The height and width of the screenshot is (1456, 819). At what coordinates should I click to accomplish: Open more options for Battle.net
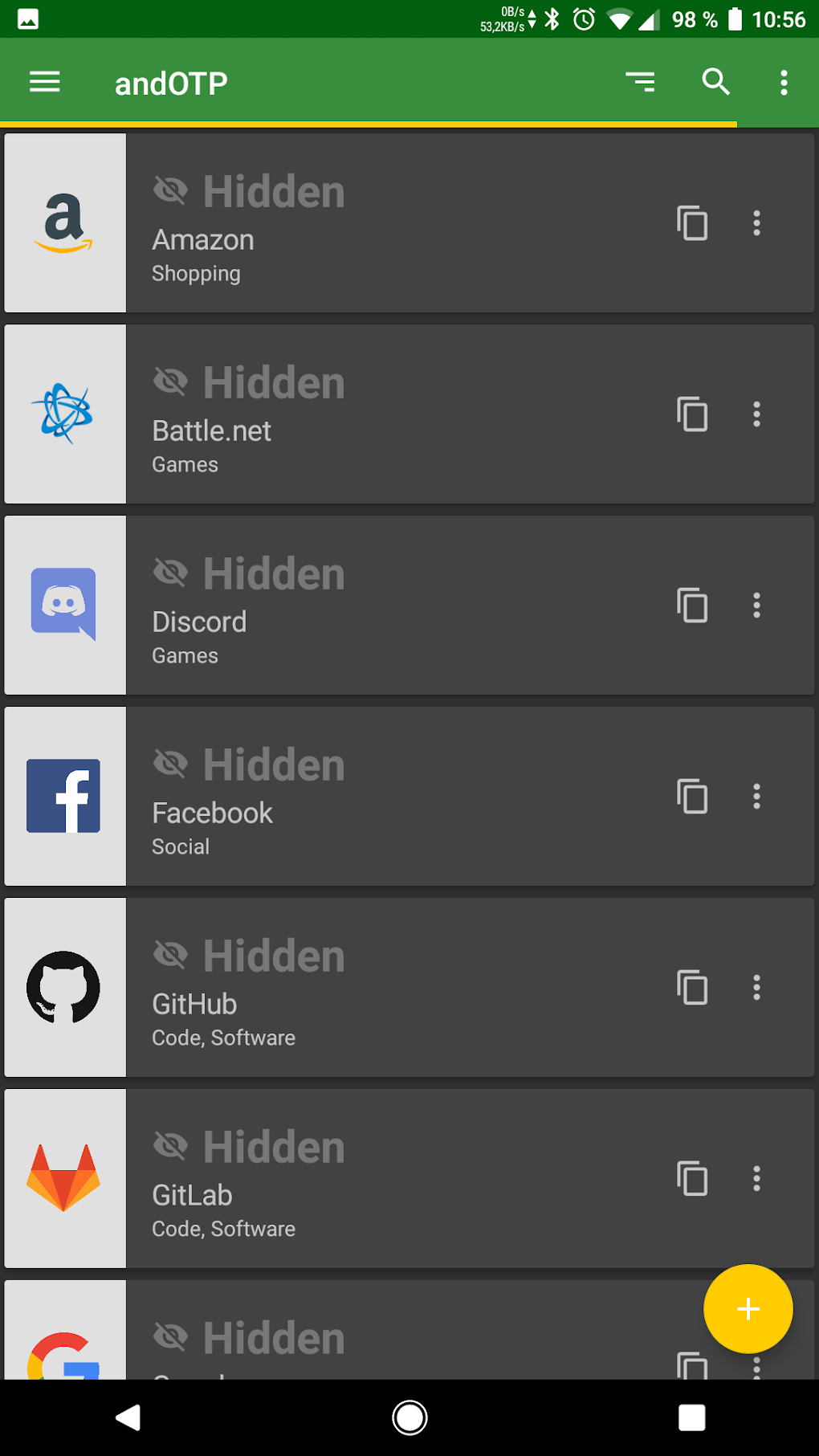pos(756,414)
